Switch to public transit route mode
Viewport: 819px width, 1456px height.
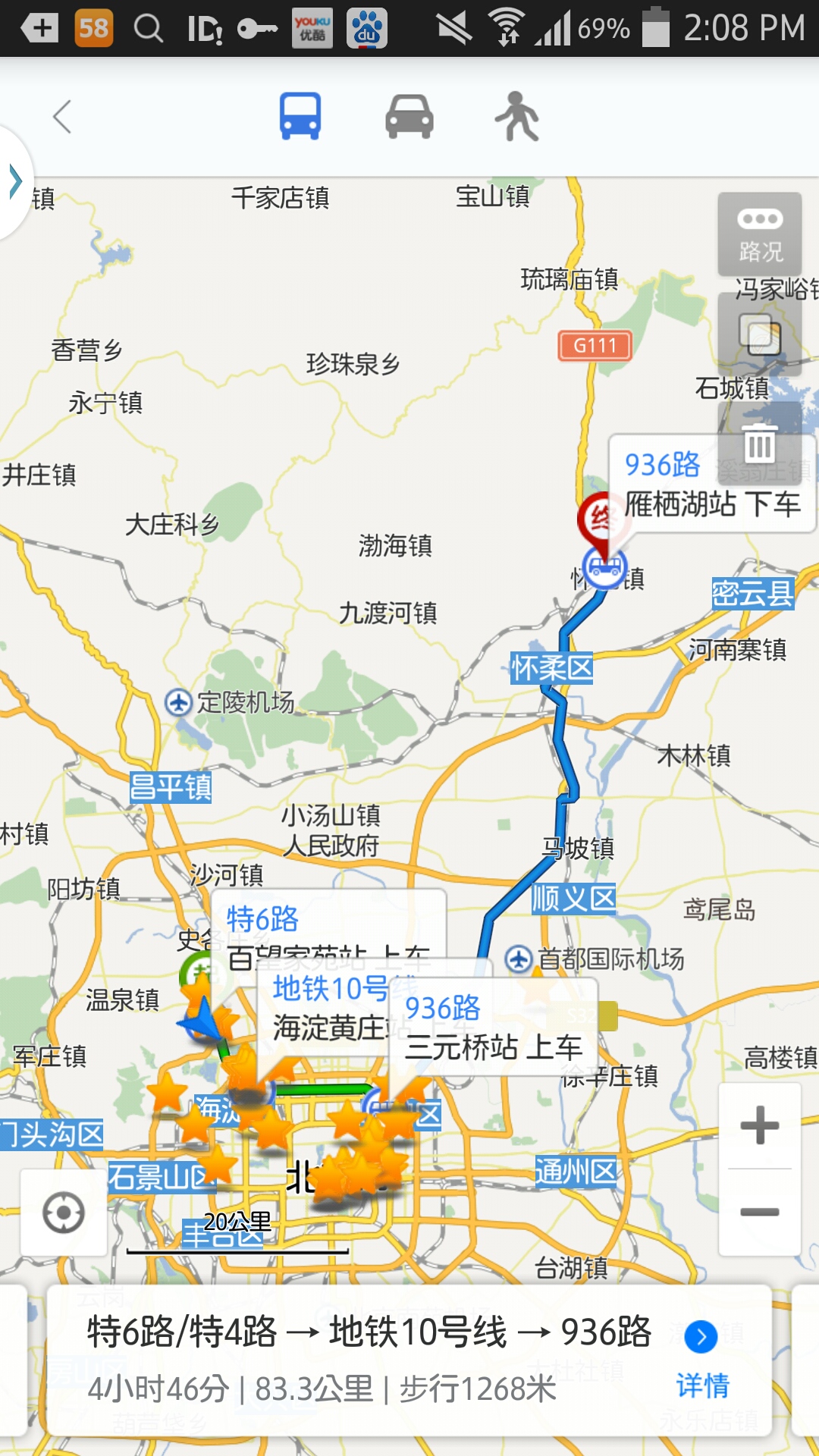pos(300,117)
